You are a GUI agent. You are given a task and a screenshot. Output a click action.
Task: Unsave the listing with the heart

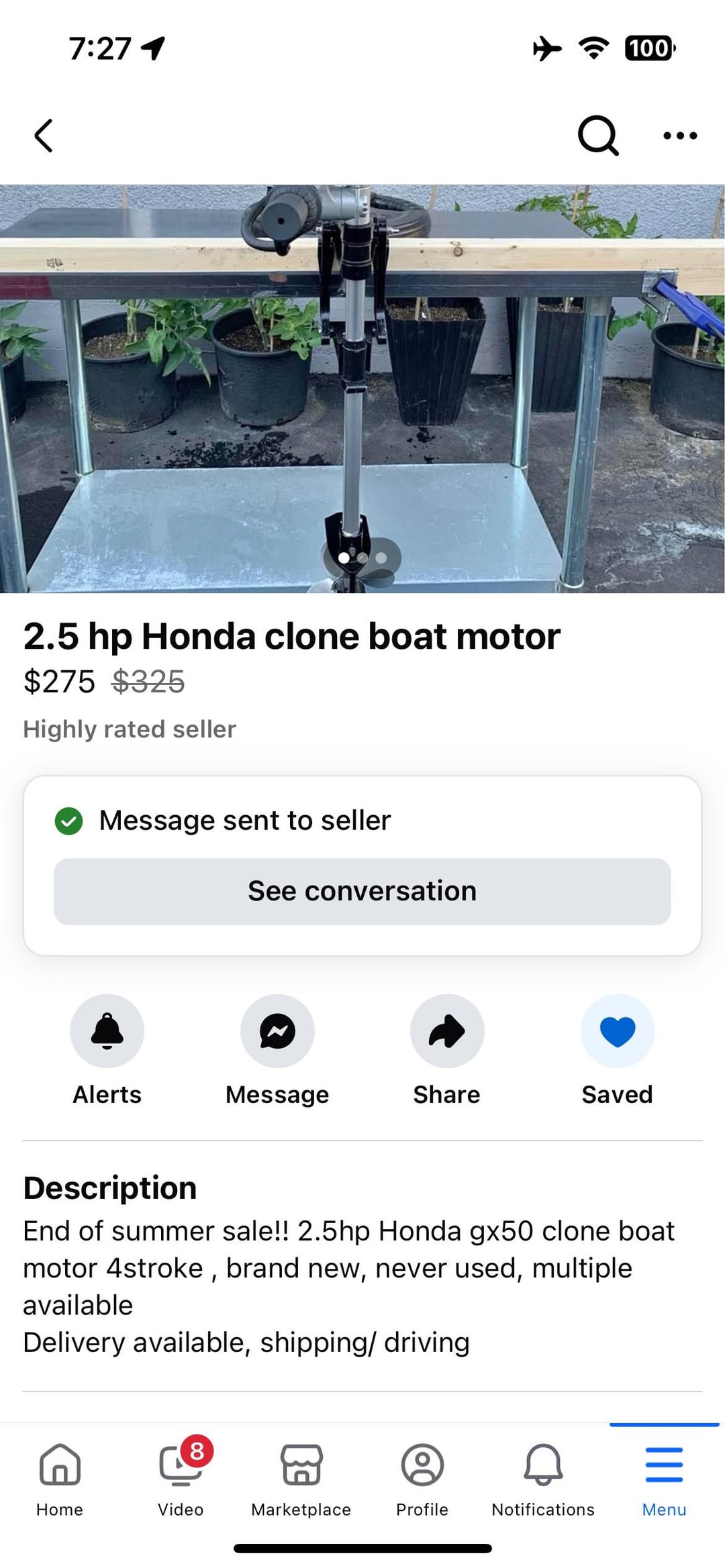[x=617, y=1031]
